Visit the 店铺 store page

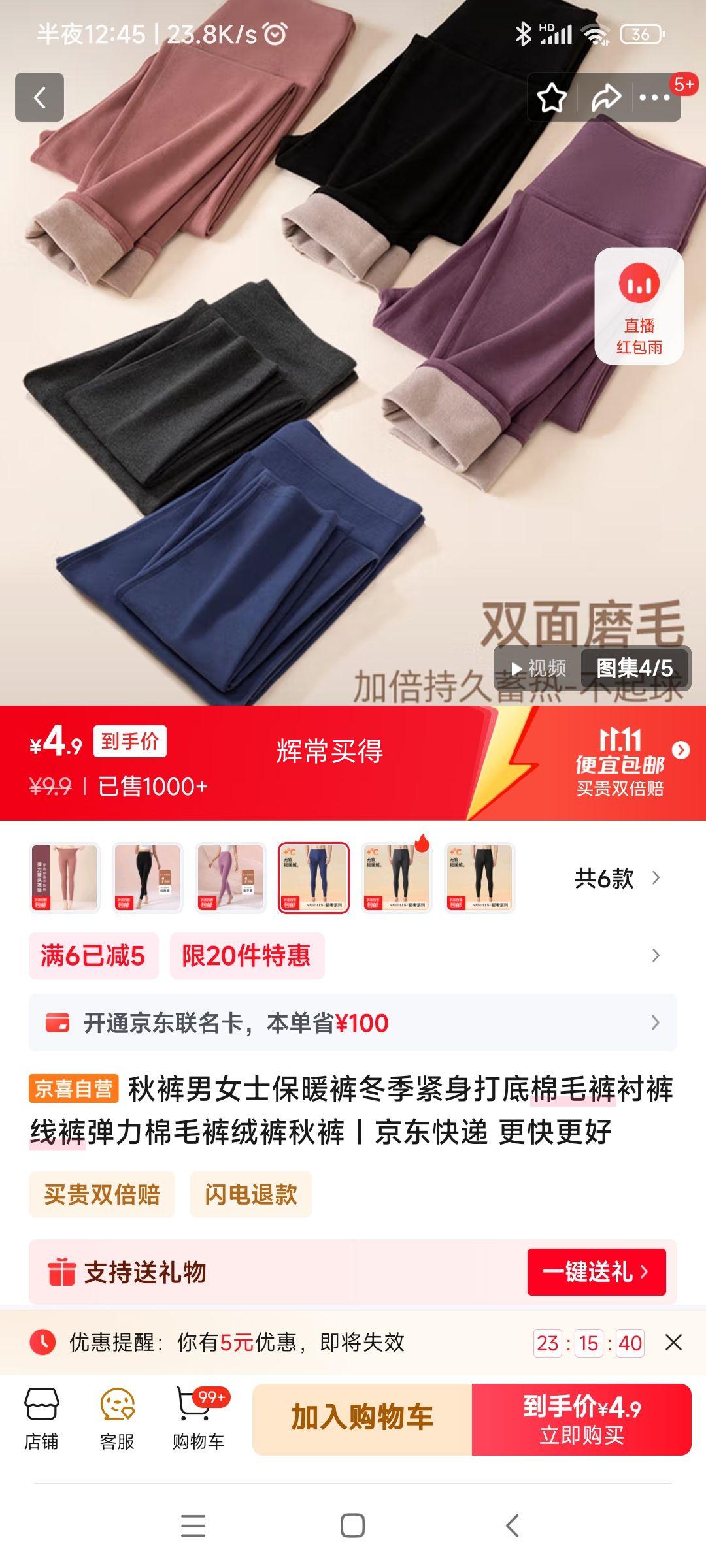(41, 1418)
